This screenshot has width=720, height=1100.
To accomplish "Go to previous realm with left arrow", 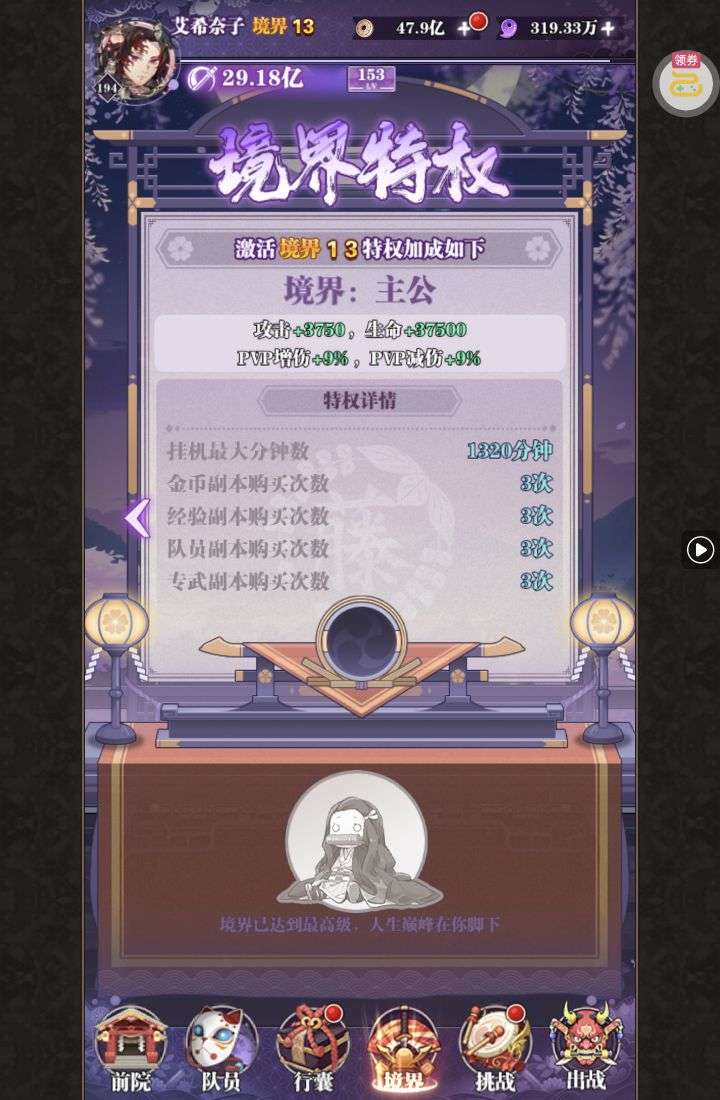I will 137,518.
